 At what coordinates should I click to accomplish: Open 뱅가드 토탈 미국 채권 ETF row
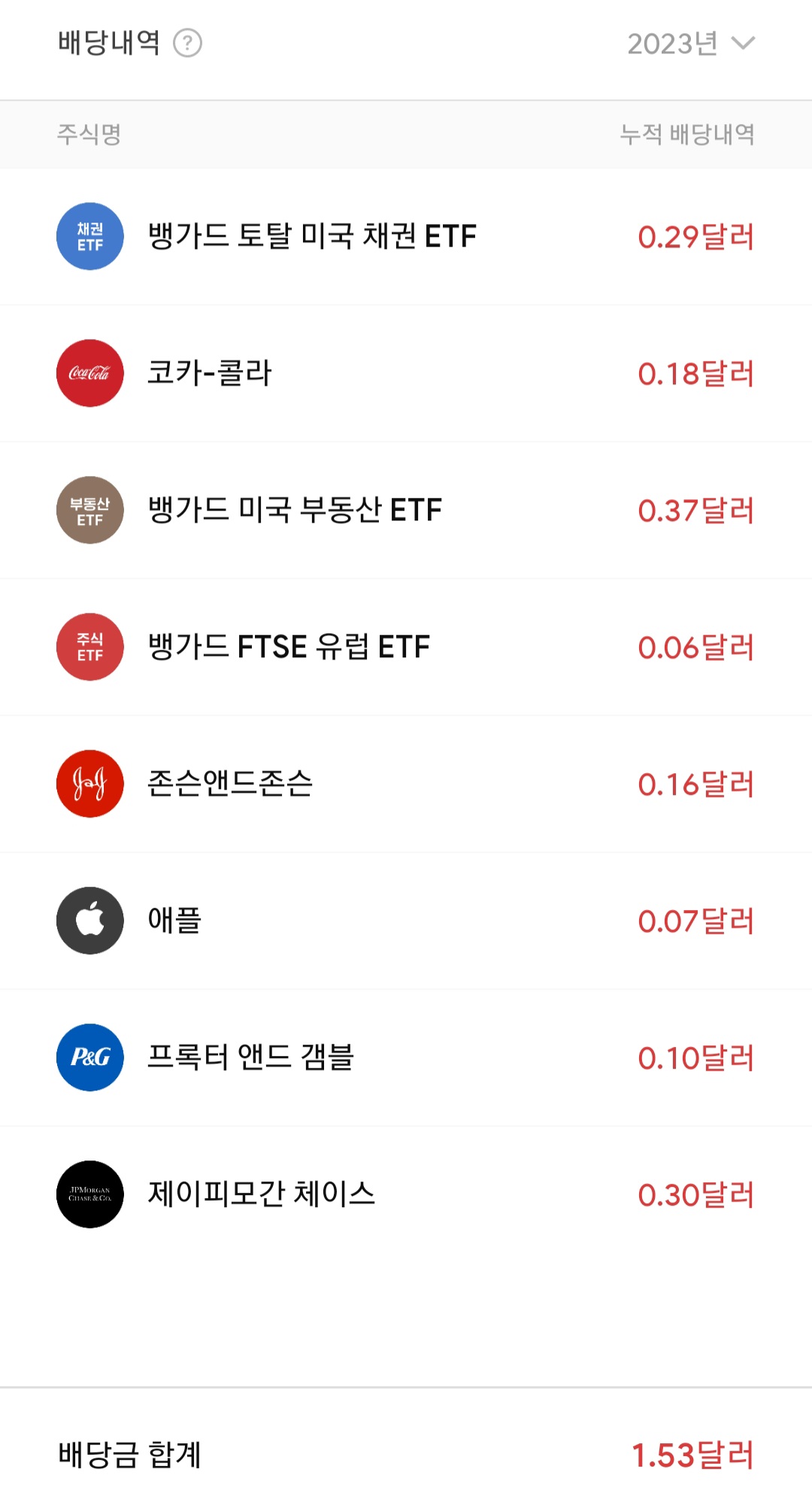[406, 237]
